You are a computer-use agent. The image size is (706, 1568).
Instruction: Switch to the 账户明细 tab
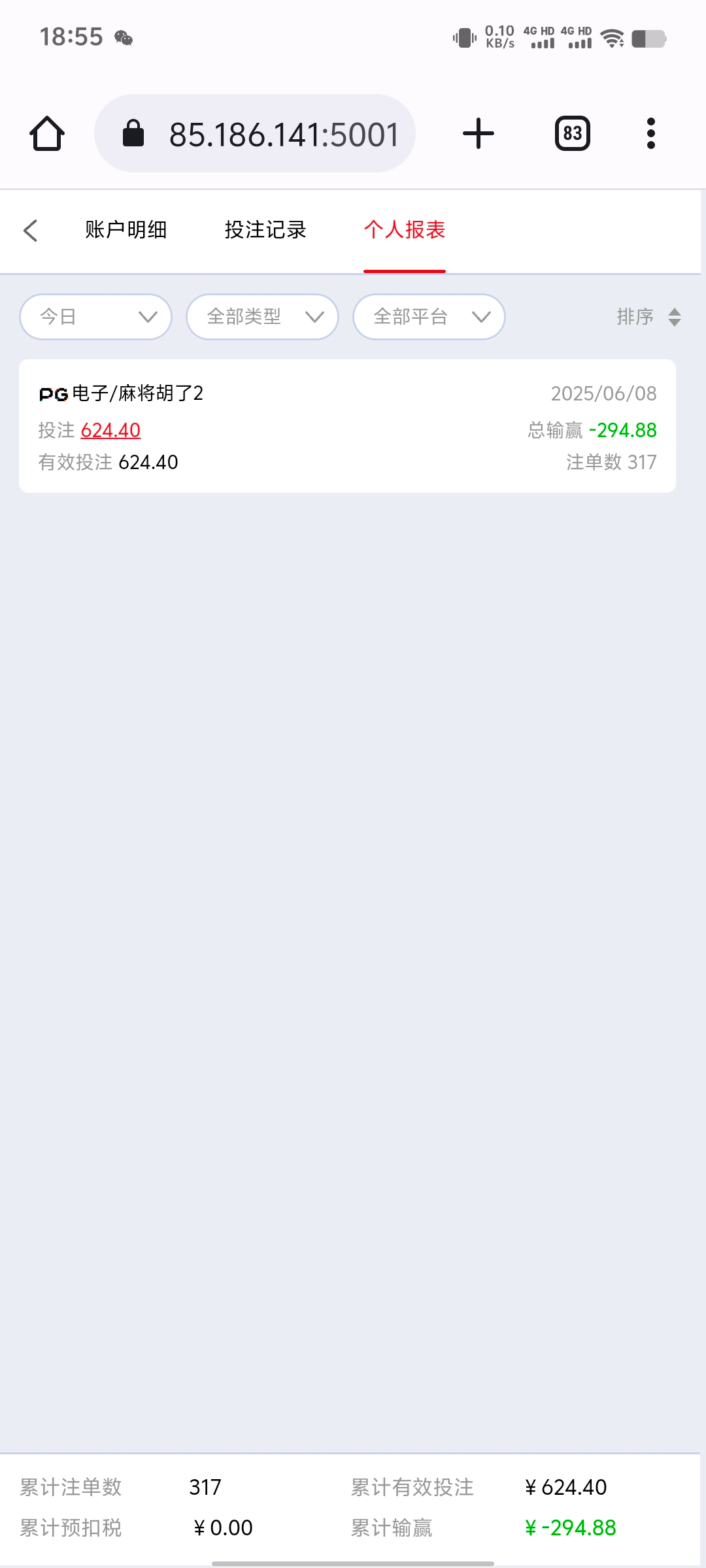126,230
